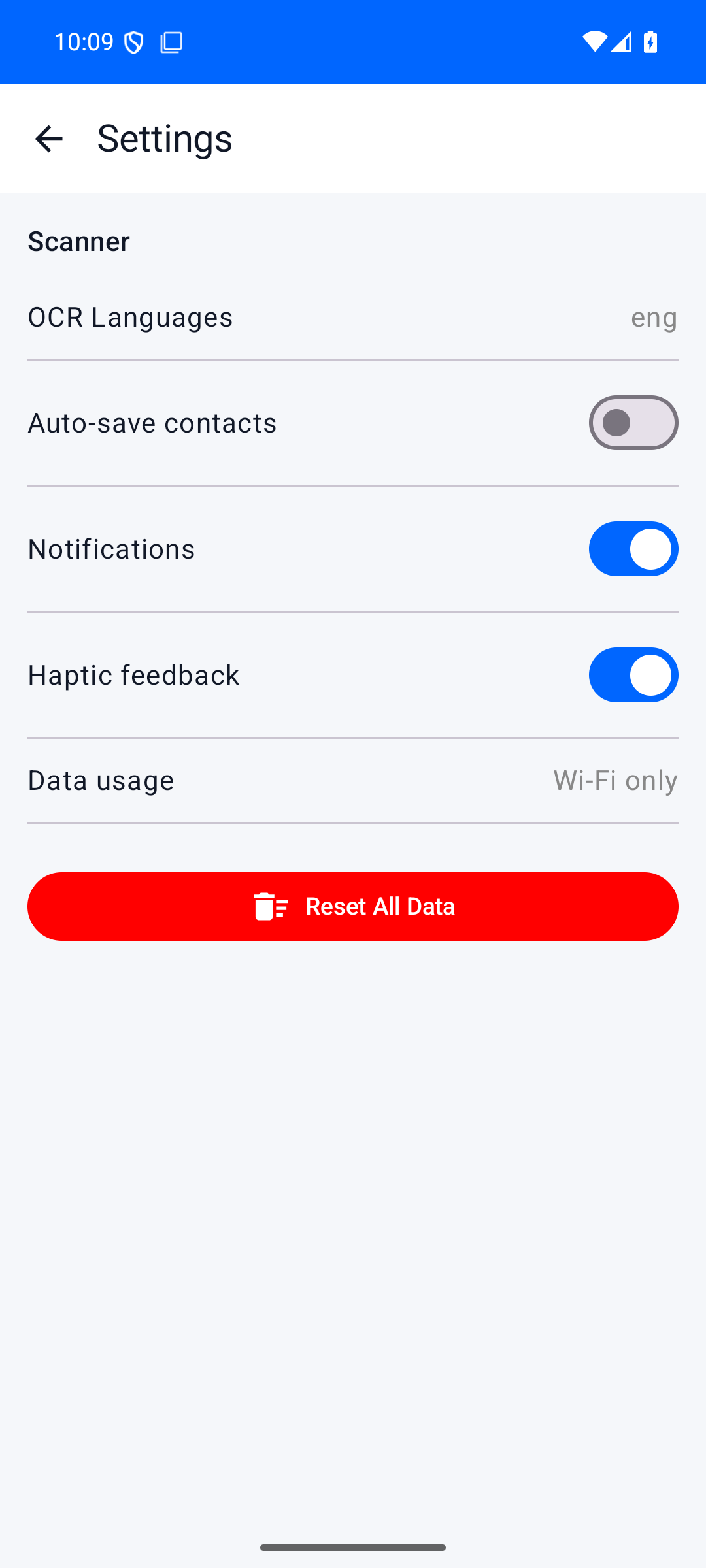Open the Data usage setting

coord(353,779)
